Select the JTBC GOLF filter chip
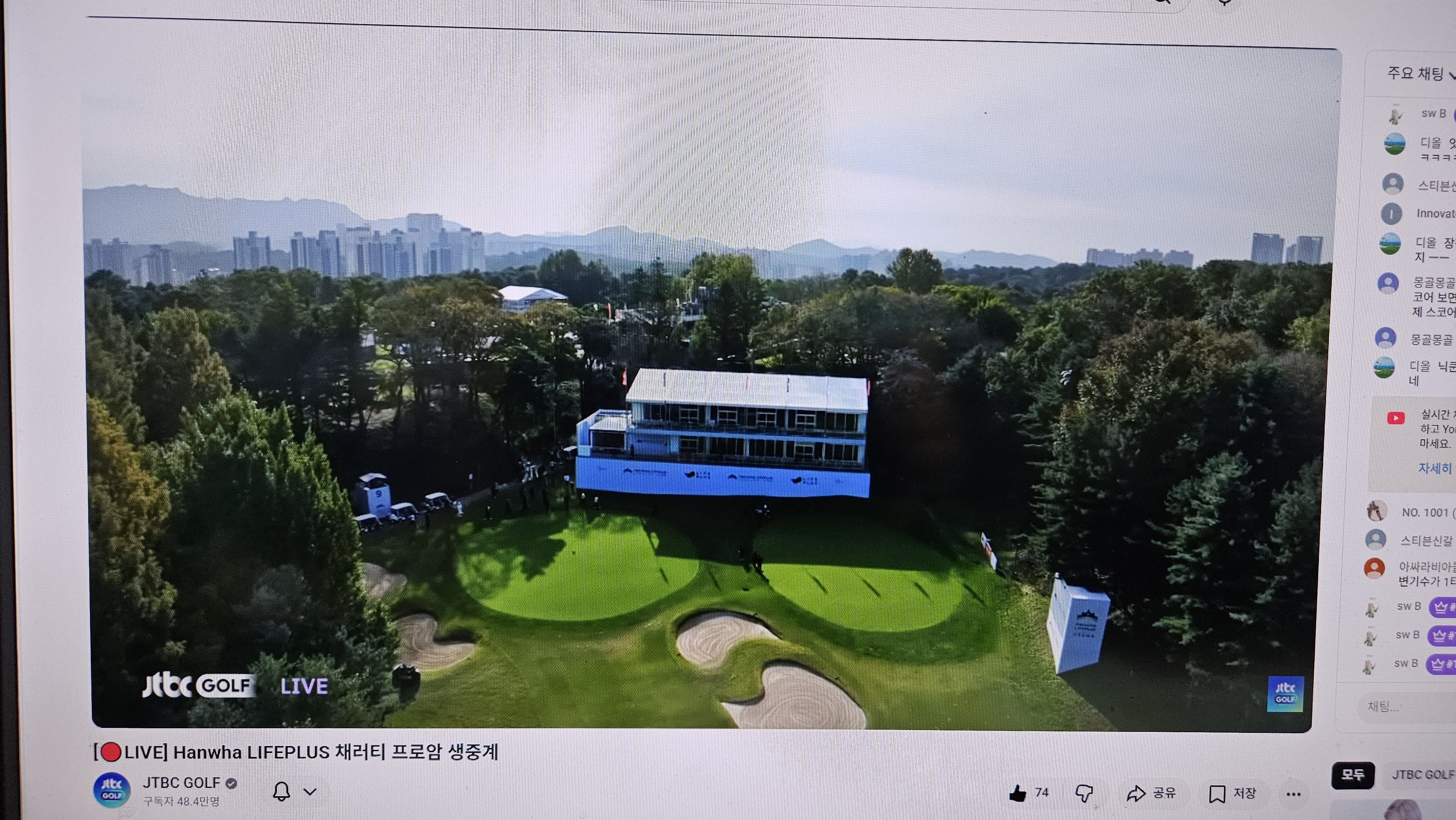 pyautogui.click(x=1421, y=775)
